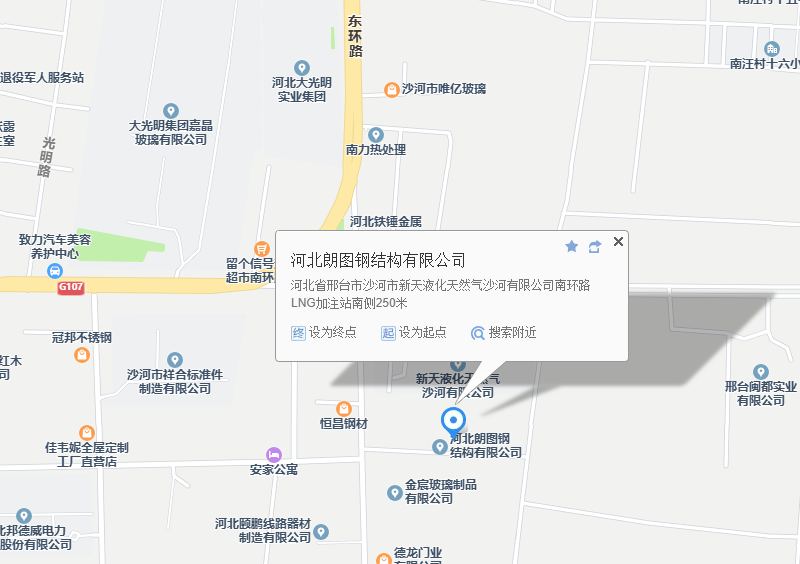Select 金宸玻璃制品有限公司 marker
Image resolution: width=800 pixels, height=564 pixels.
[395, 491]
